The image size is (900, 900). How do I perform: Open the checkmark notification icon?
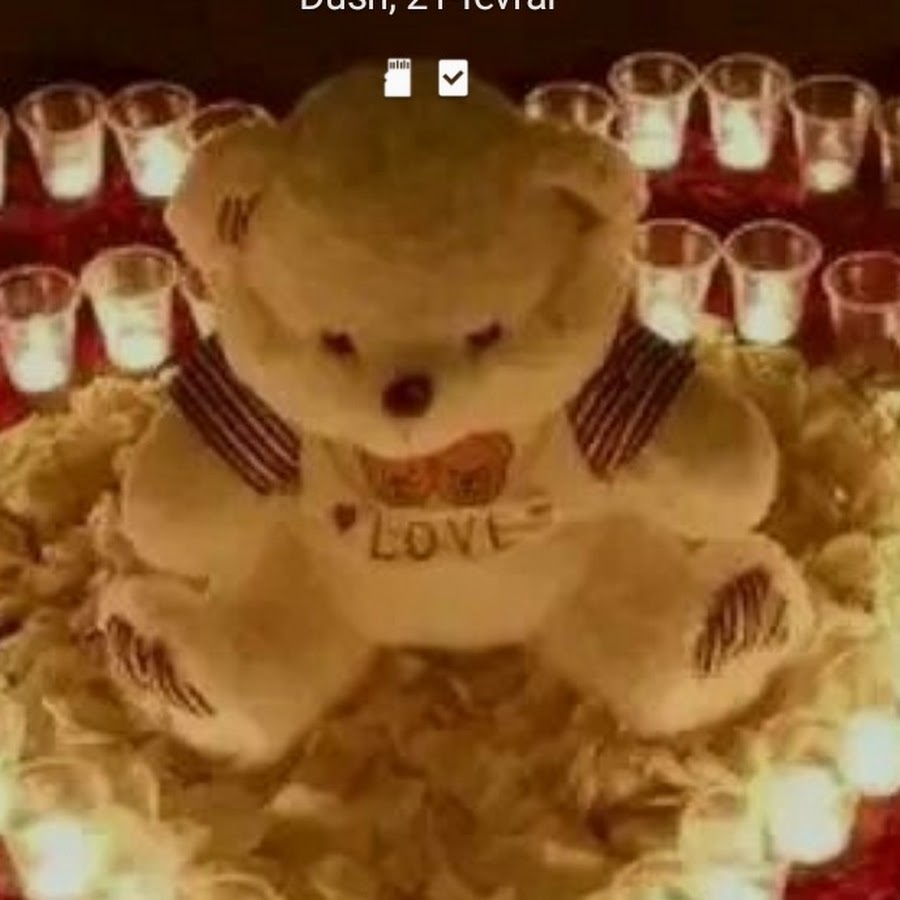[453, 78]
